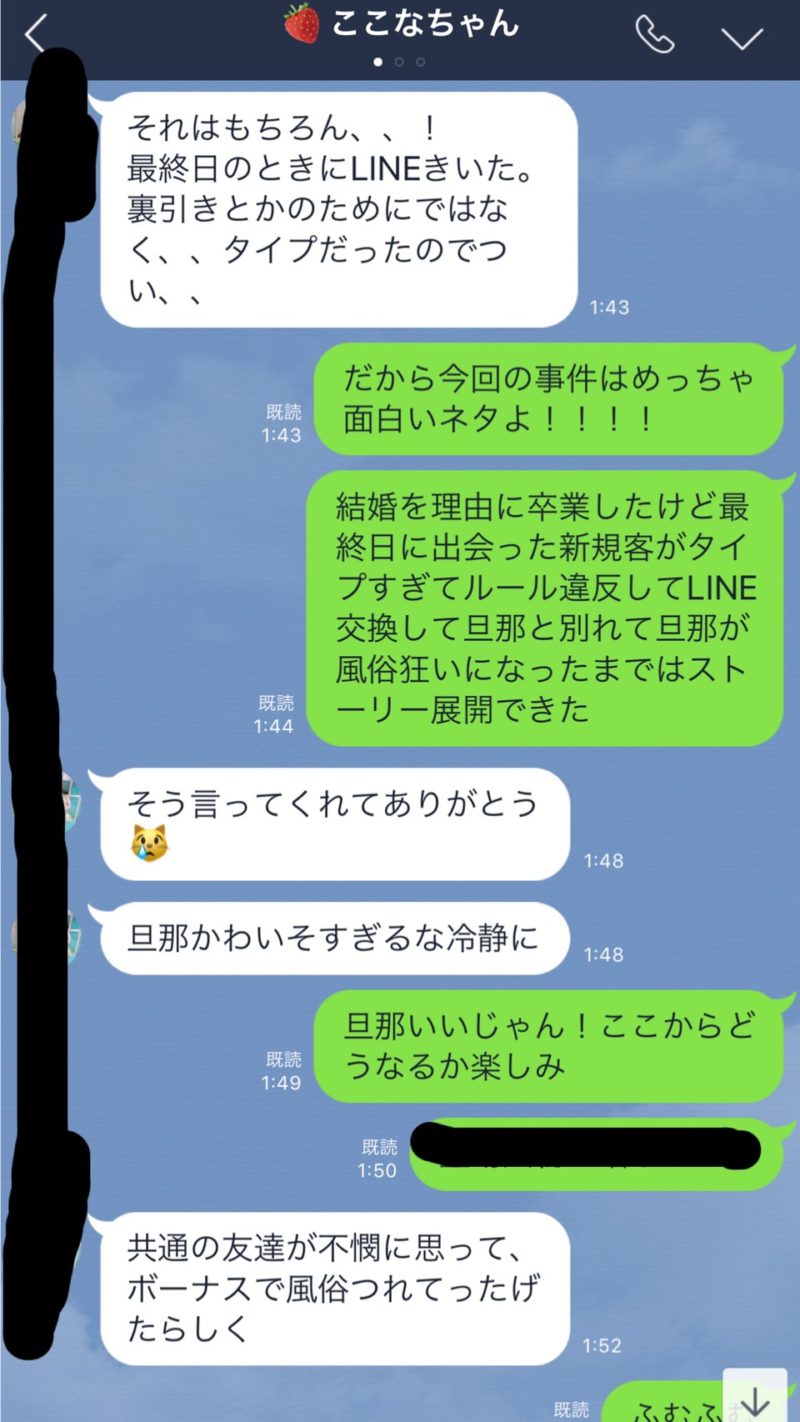This screenshot has height=1422, width=800.
Task: Expand the chat menu chevron
Action: [742, 39]
